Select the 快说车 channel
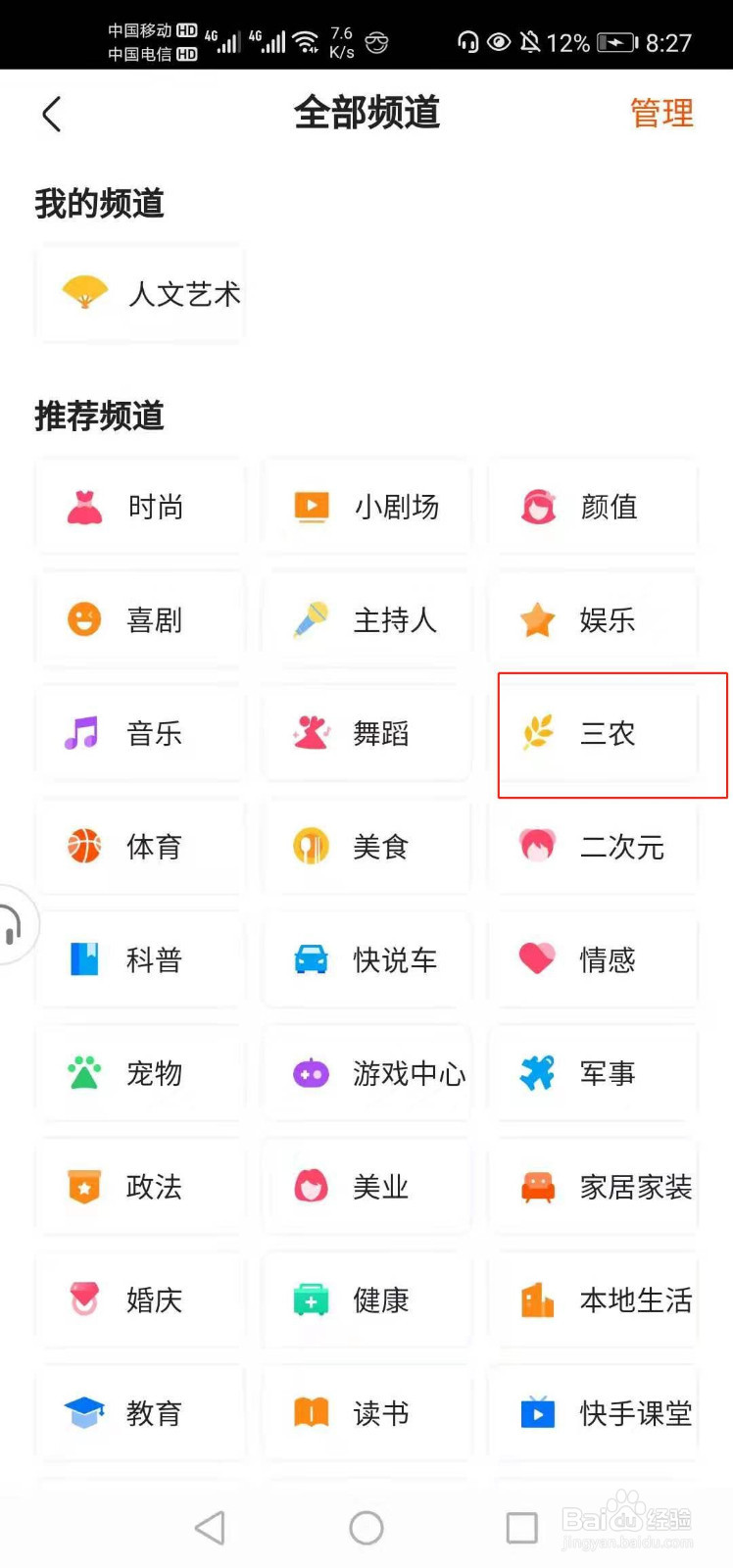Image resolution: width=733 pixels, height=1568 pixels. pos(366,960)
